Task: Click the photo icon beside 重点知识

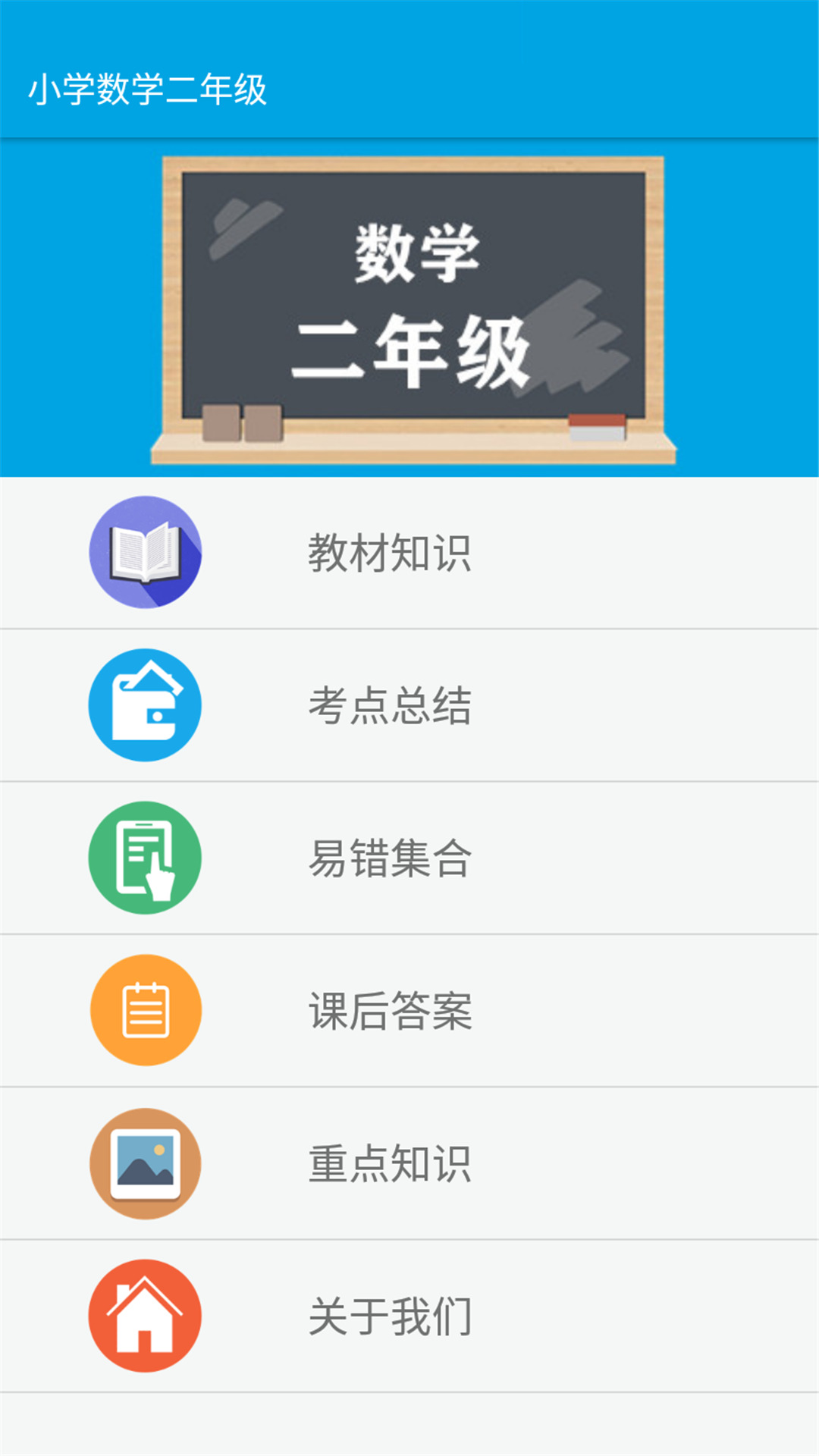Action: point(145,1163)
